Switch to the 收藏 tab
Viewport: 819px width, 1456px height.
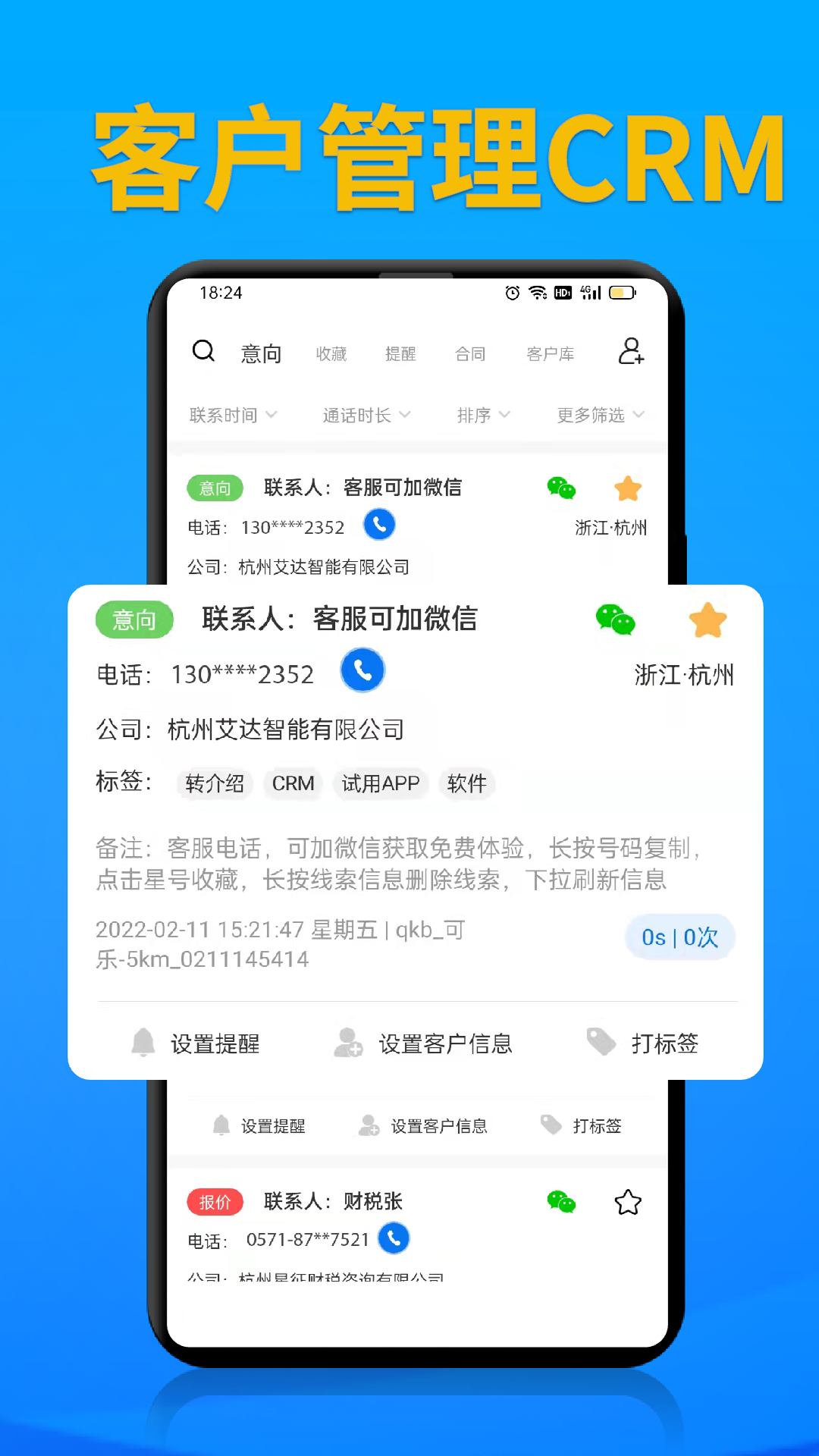click(331, 353)
